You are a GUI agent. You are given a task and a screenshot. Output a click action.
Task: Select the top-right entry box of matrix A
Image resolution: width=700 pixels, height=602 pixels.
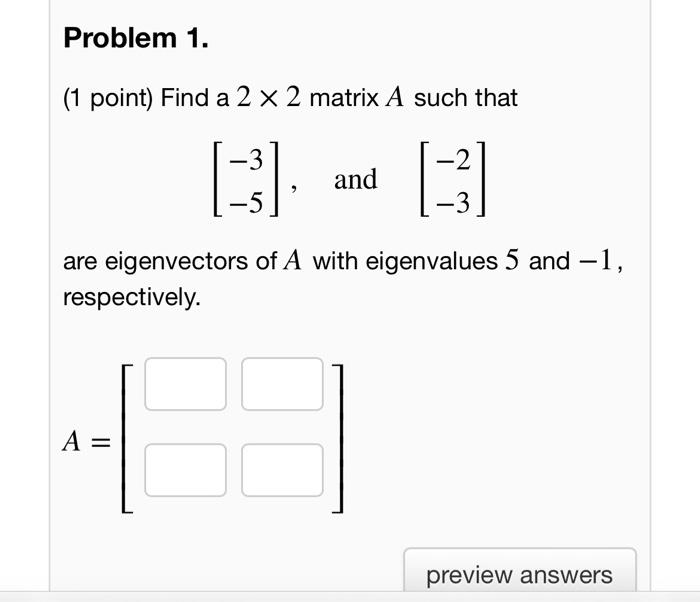[282, 384]
